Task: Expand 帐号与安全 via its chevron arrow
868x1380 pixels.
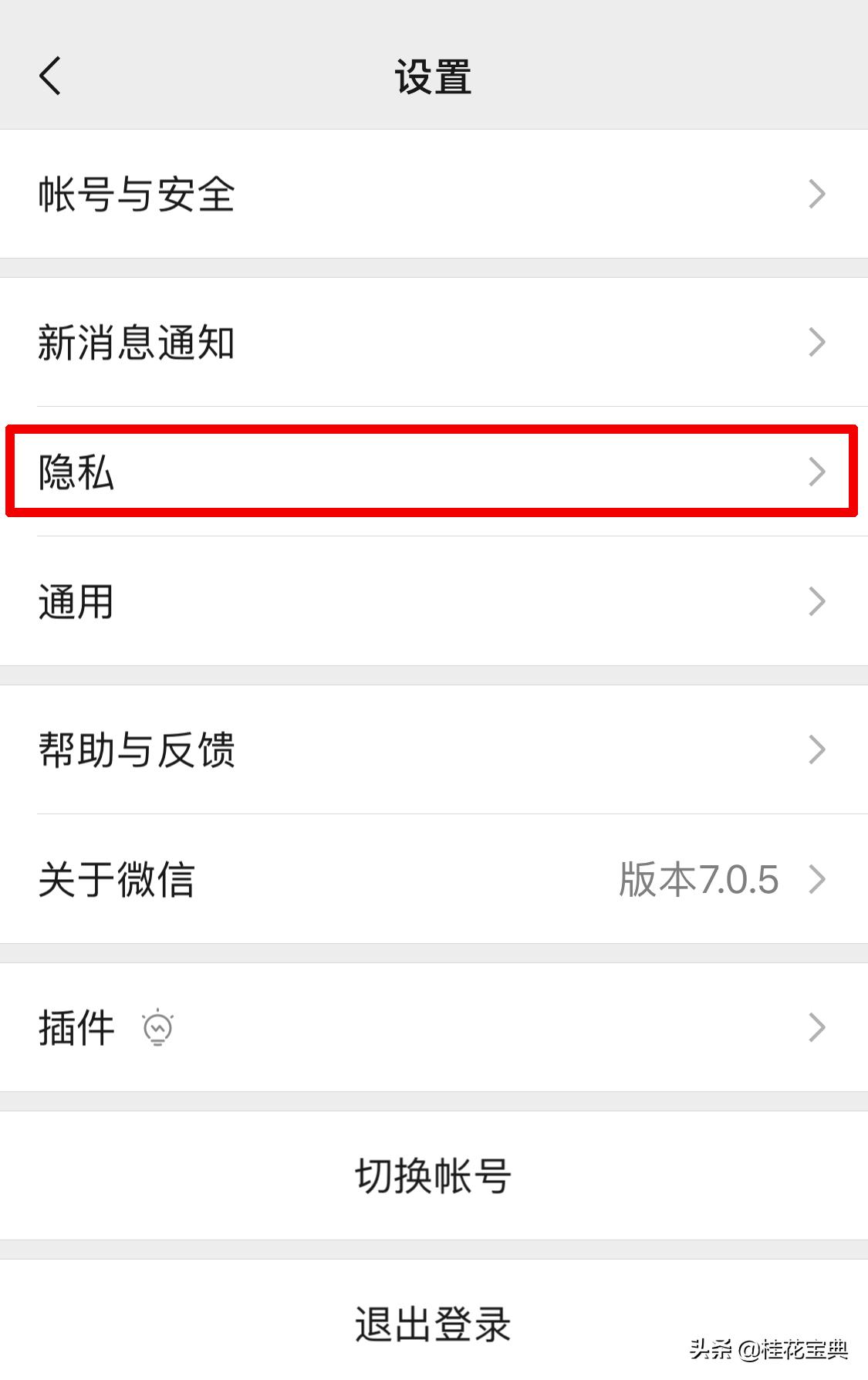Action: point(817,194)
